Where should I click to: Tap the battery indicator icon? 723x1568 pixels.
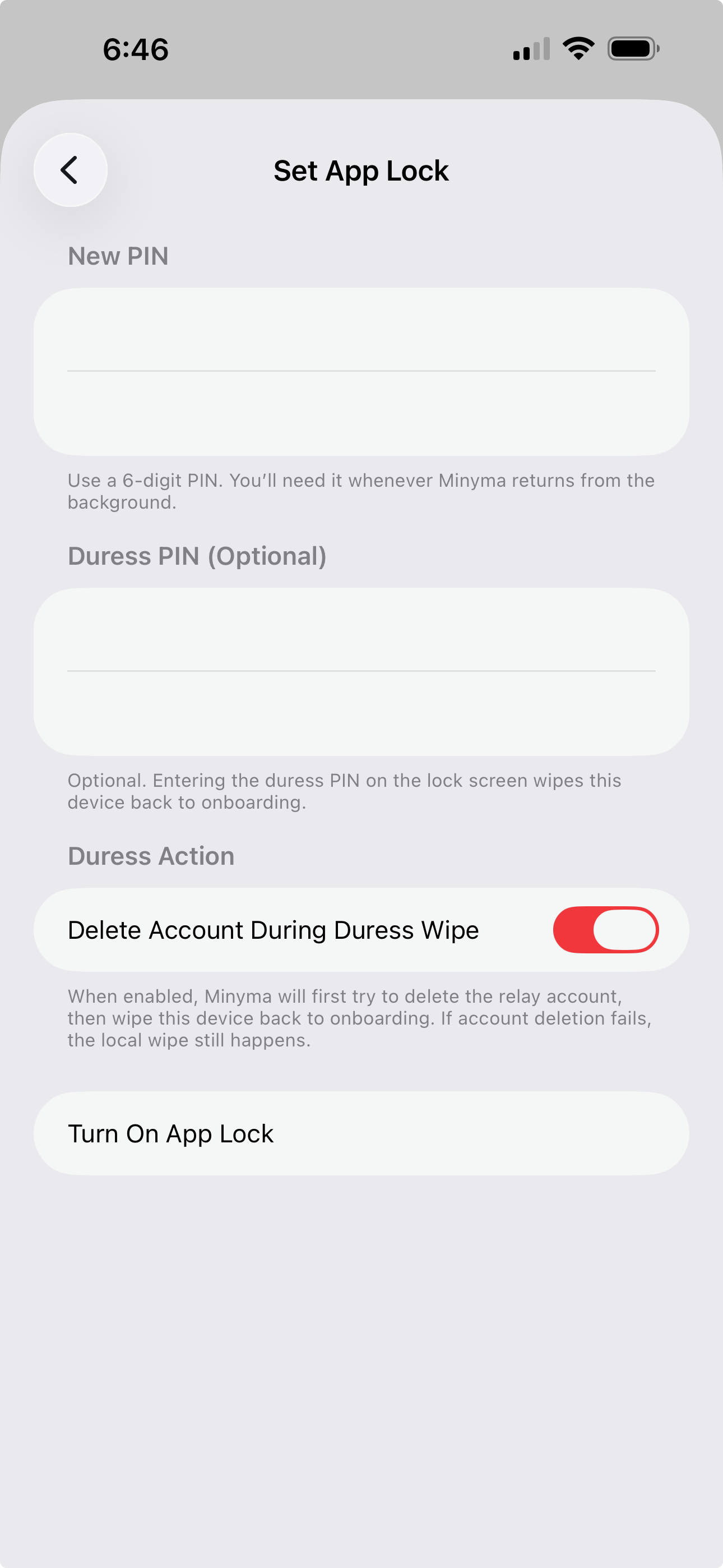pos(633,49)
